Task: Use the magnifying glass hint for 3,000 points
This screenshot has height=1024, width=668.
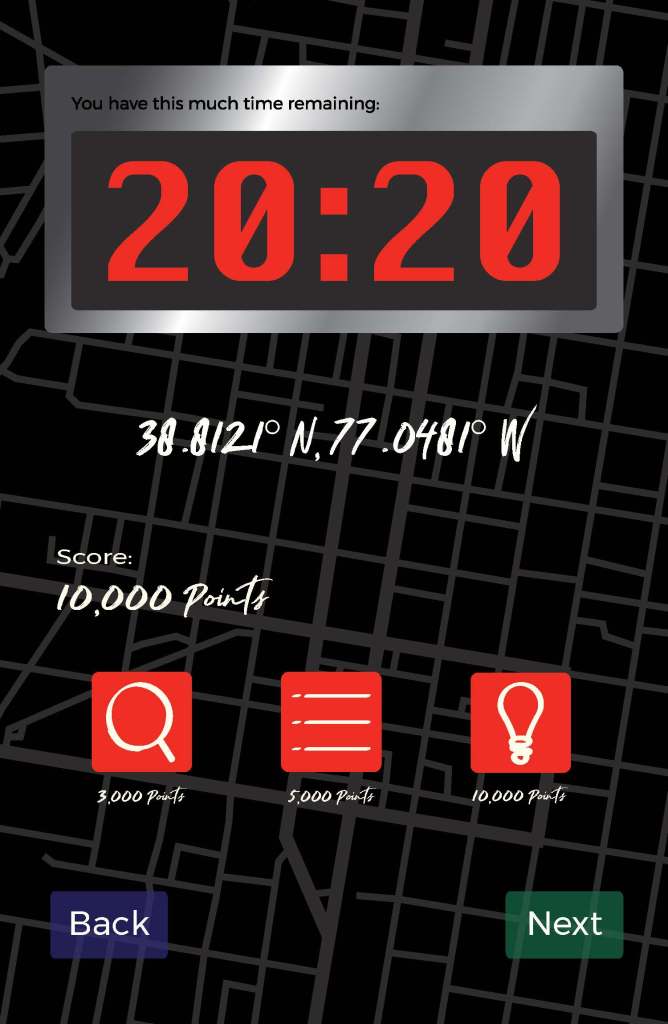Action: pyautogui.click(x=141, y=722)
